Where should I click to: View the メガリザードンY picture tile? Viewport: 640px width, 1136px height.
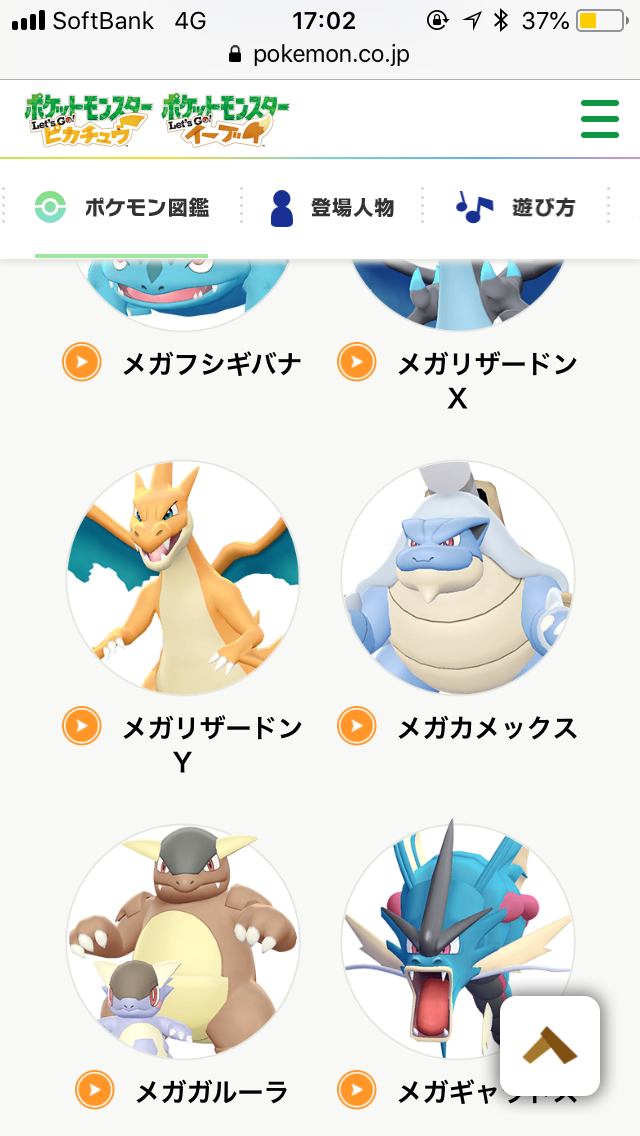(x=183, y=577)
